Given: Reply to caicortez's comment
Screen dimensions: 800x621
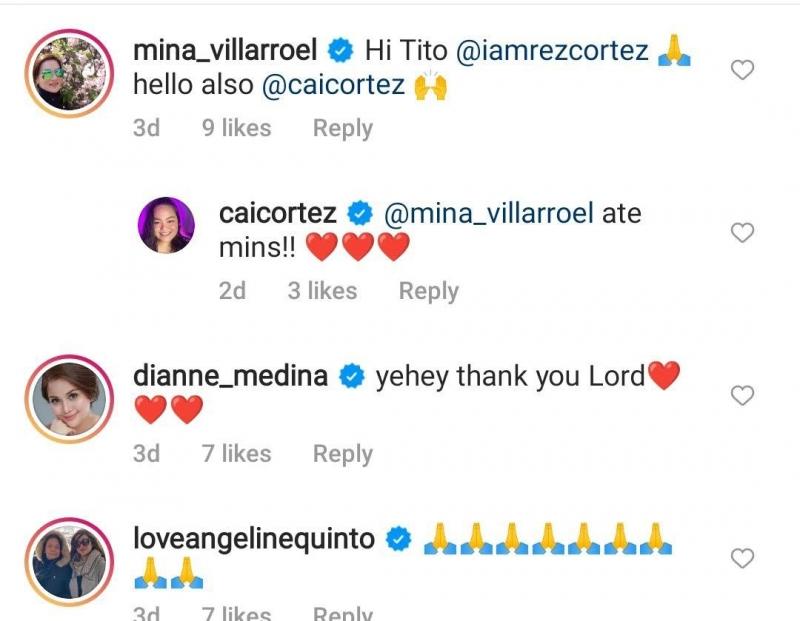Looking at the screenshot, I should pyautogui.click(x=428, y=291).
